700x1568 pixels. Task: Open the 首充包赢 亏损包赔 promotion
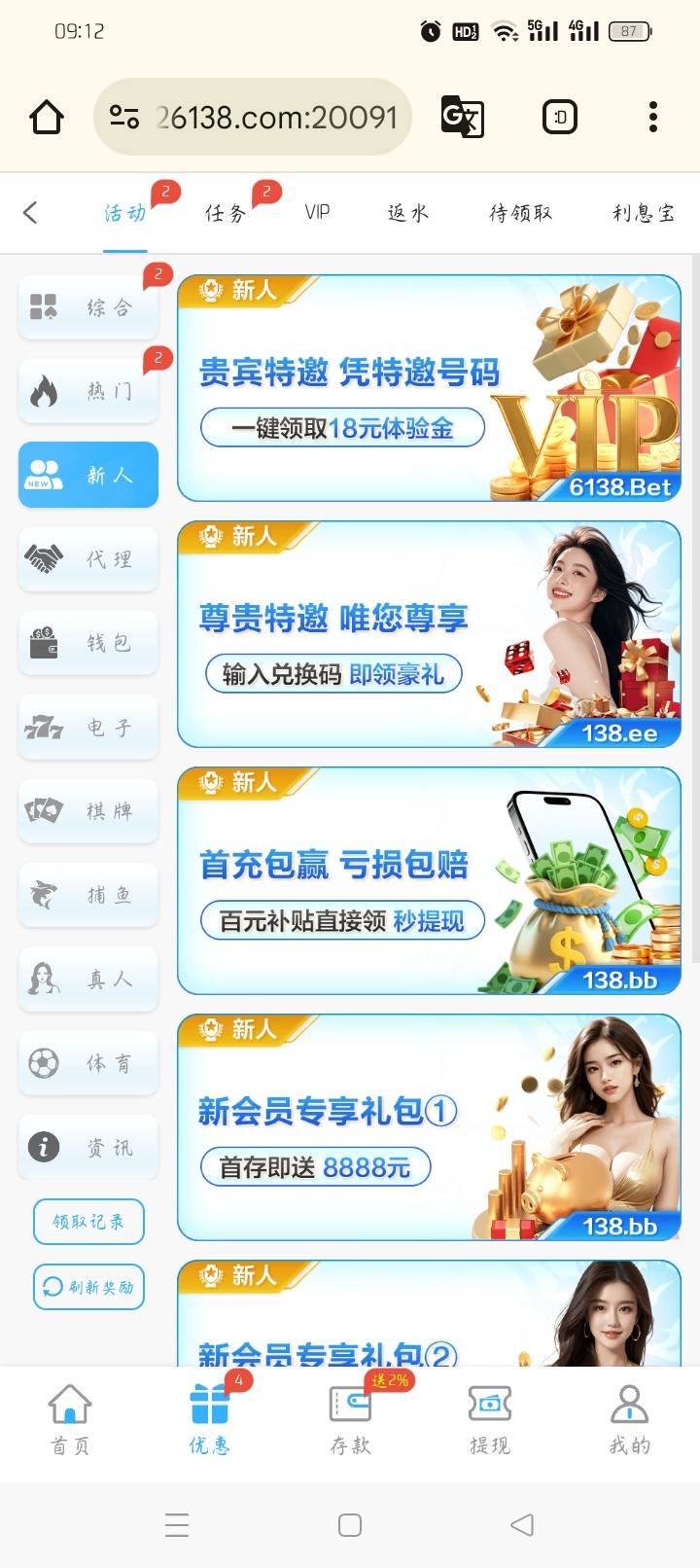point(429,880)
